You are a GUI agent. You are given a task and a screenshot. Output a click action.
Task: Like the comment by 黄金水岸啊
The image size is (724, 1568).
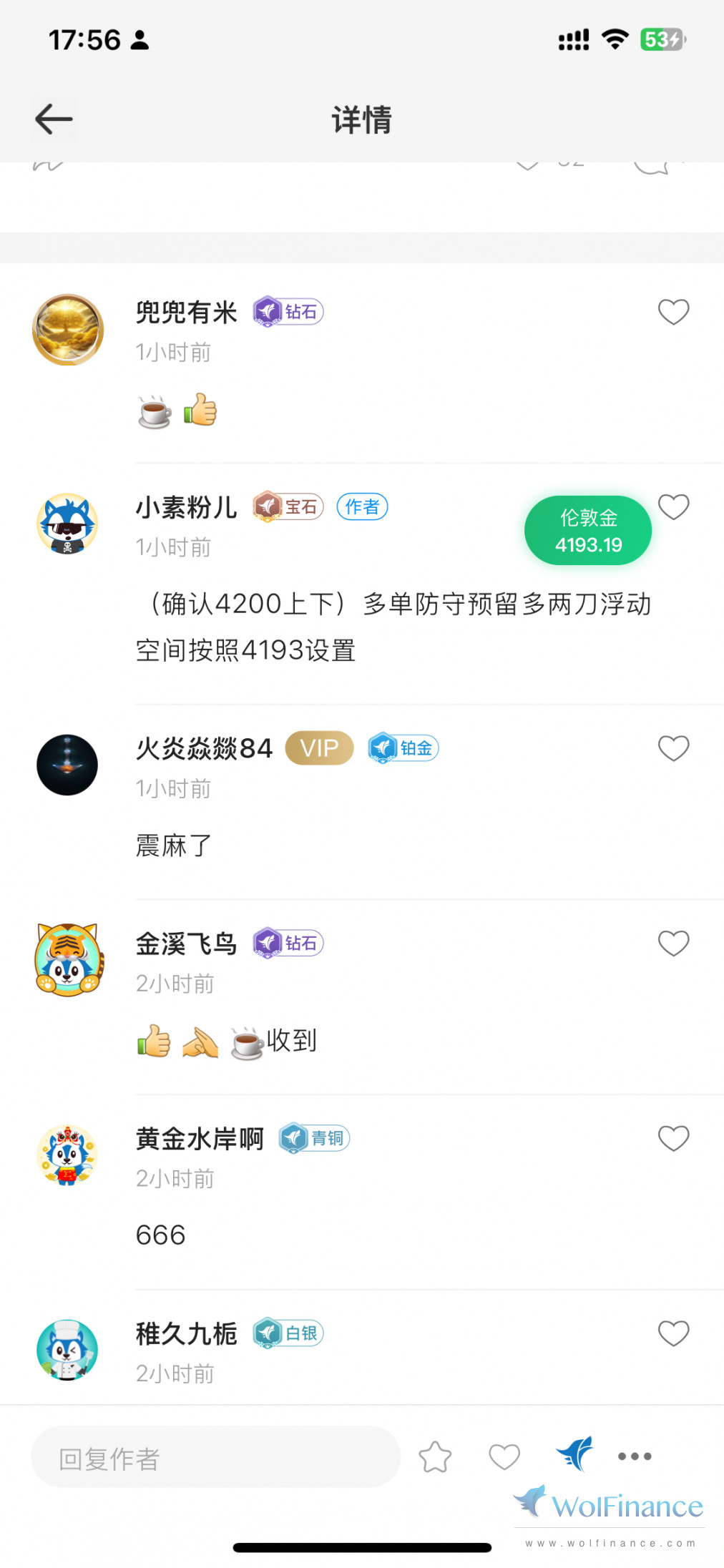tap(673, 1138)
